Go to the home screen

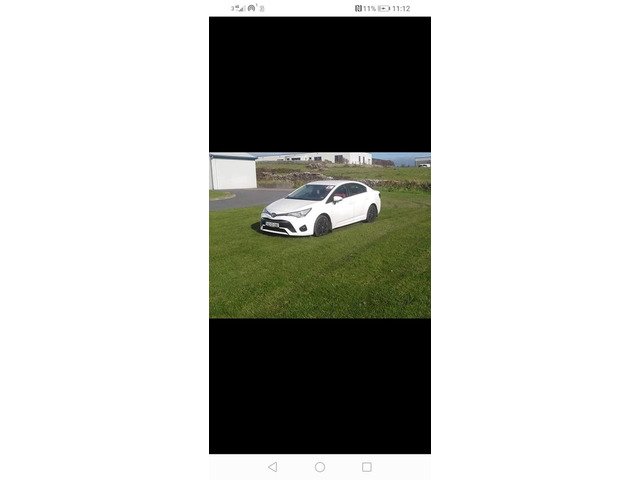[320, 467]
